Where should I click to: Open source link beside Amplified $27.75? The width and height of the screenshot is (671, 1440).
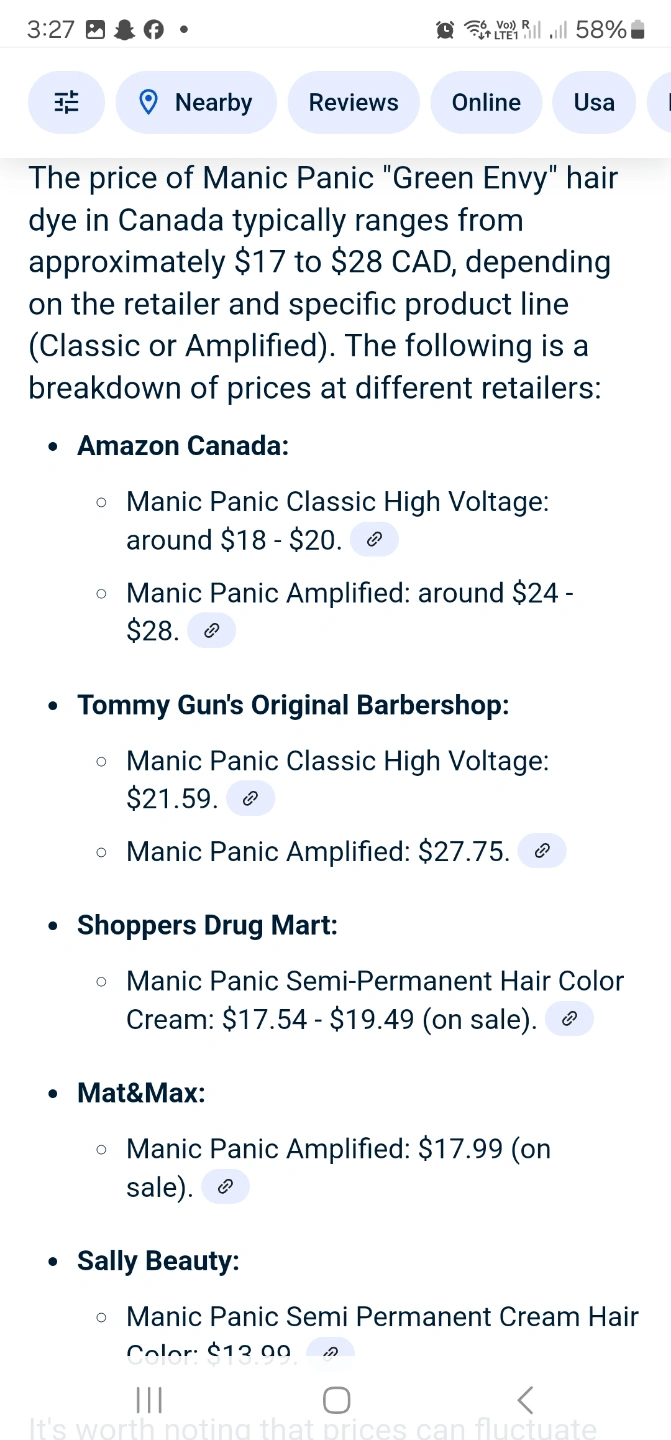pos(542,851)
